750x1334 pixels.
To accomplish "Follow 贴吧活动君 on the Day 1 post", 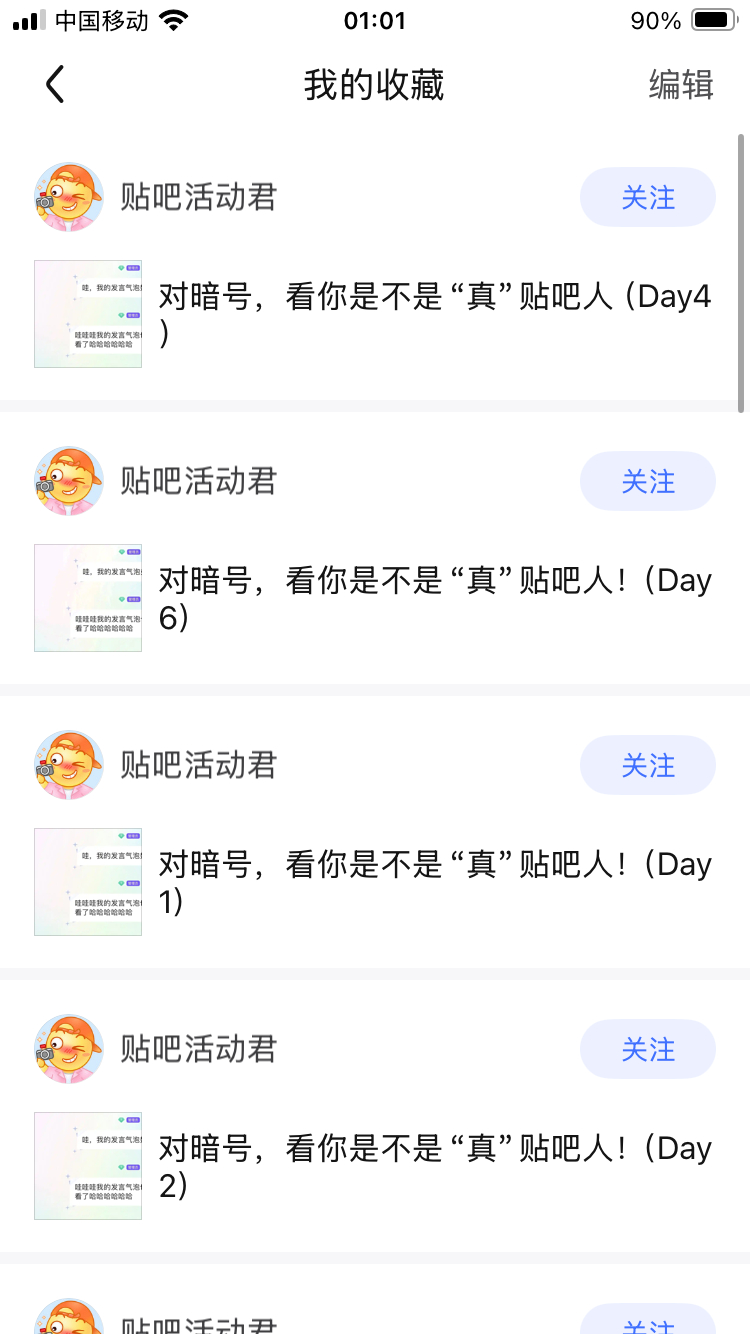I will 647,765.
